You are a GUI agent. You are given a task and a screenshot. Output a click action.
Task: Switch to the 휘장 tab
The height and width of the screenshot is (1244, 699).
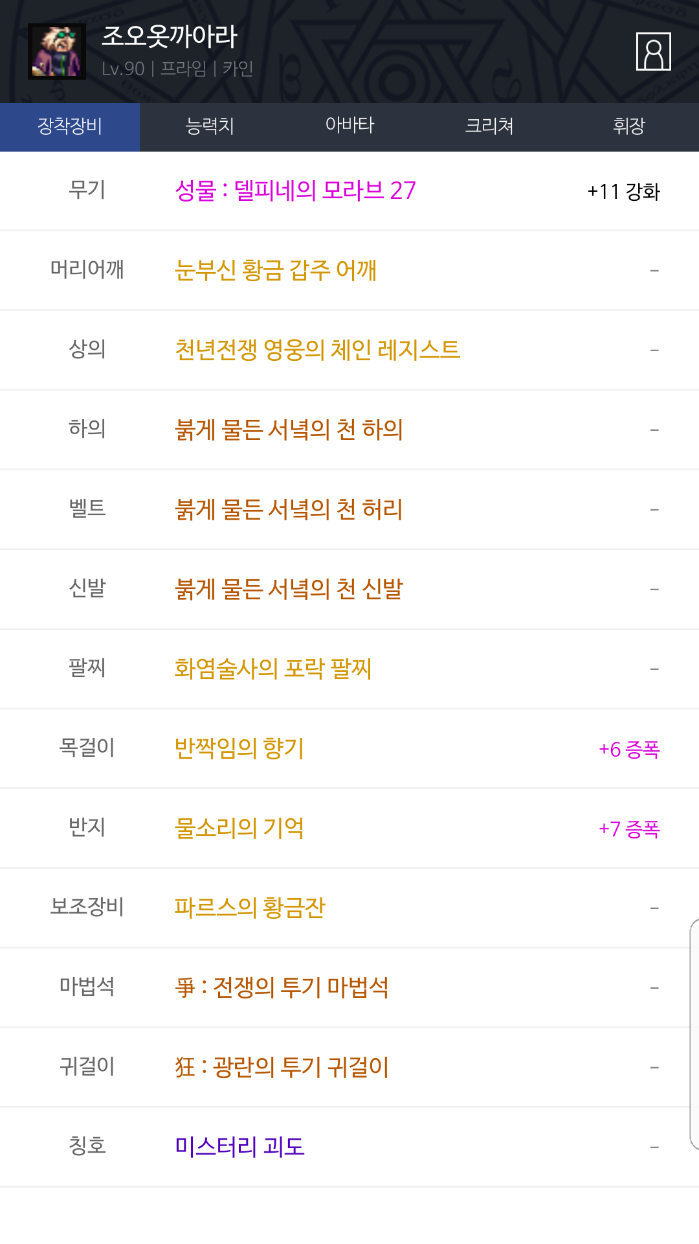coord(629,126)
